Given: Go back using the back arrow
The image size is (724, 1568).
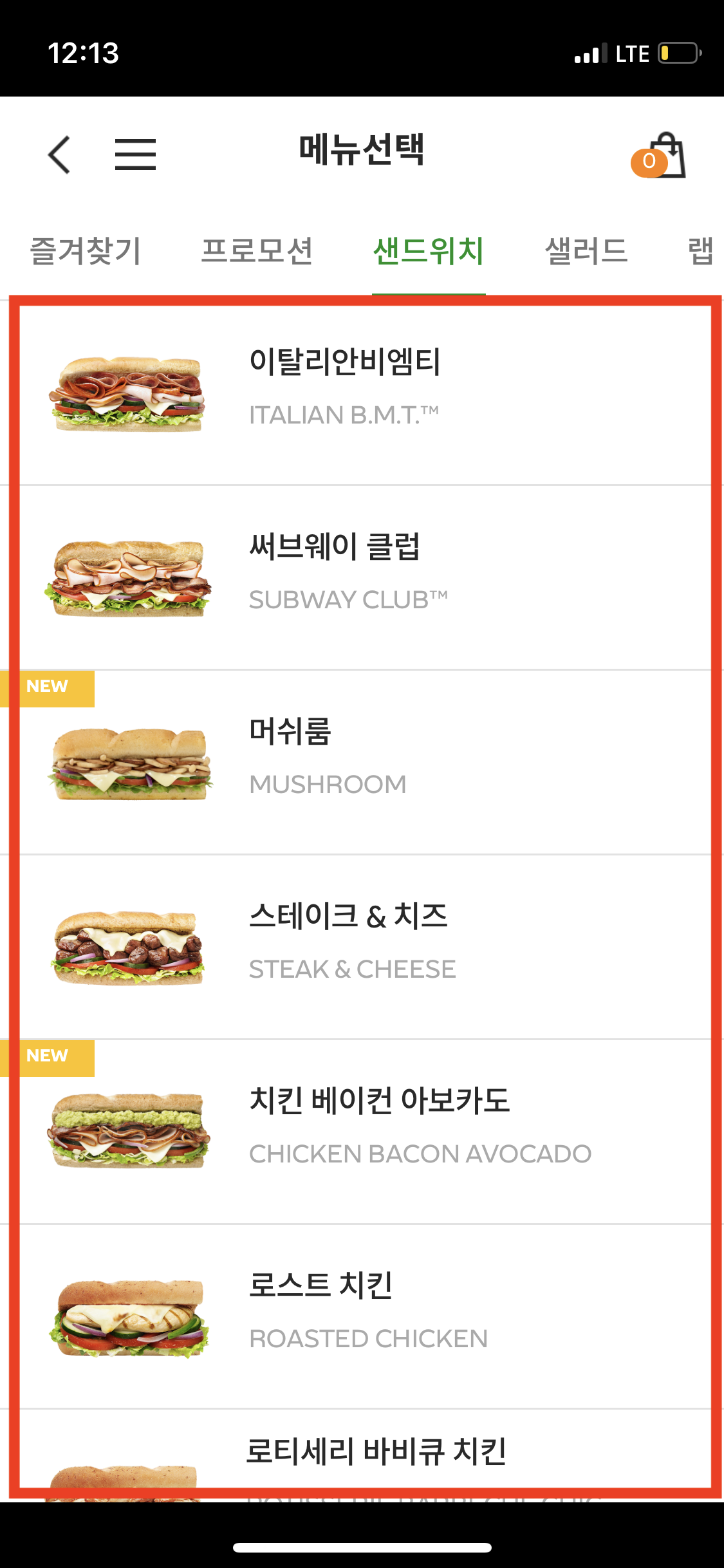Looking at the screenshot, I should (59, 154).
